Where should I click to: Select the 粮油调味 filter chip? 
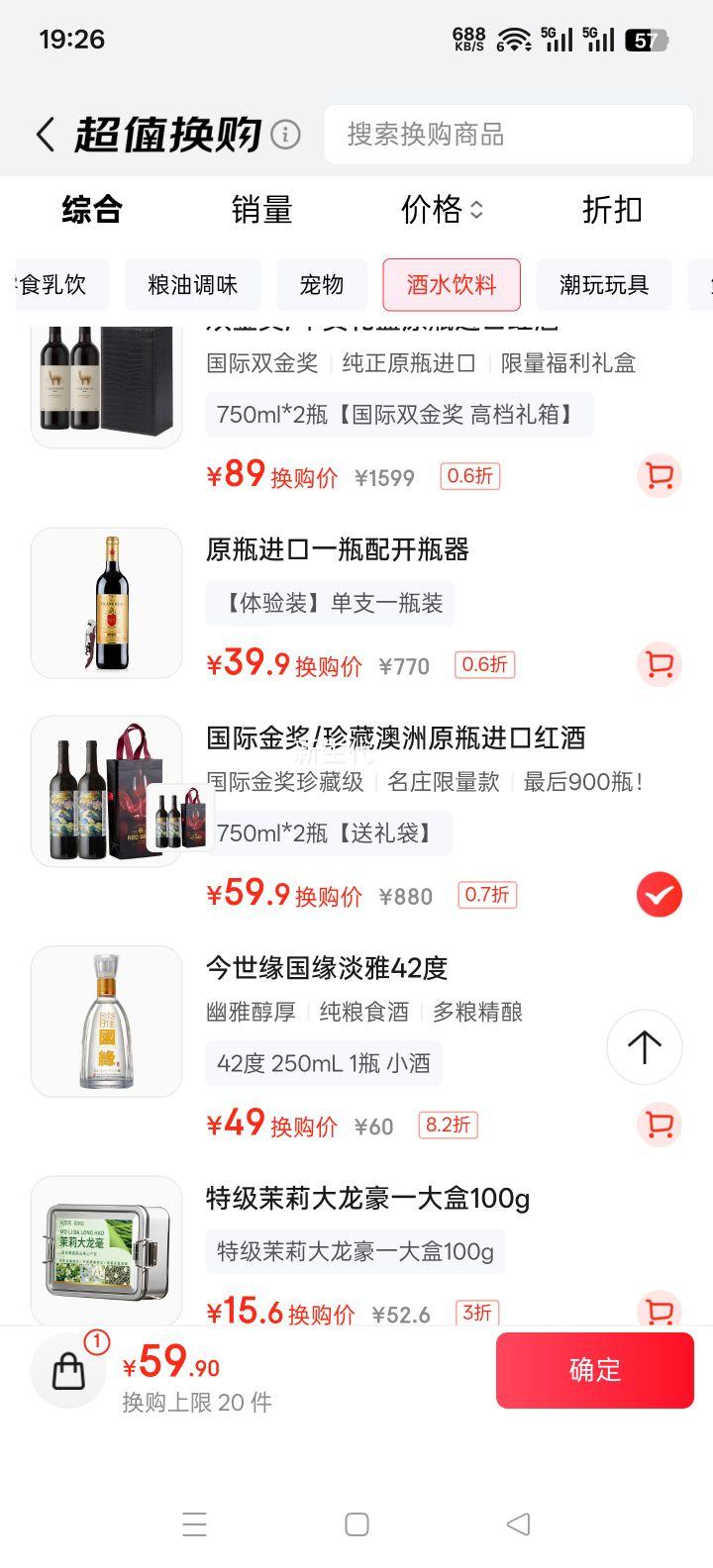pyautogui.click(x=194, y=285)
